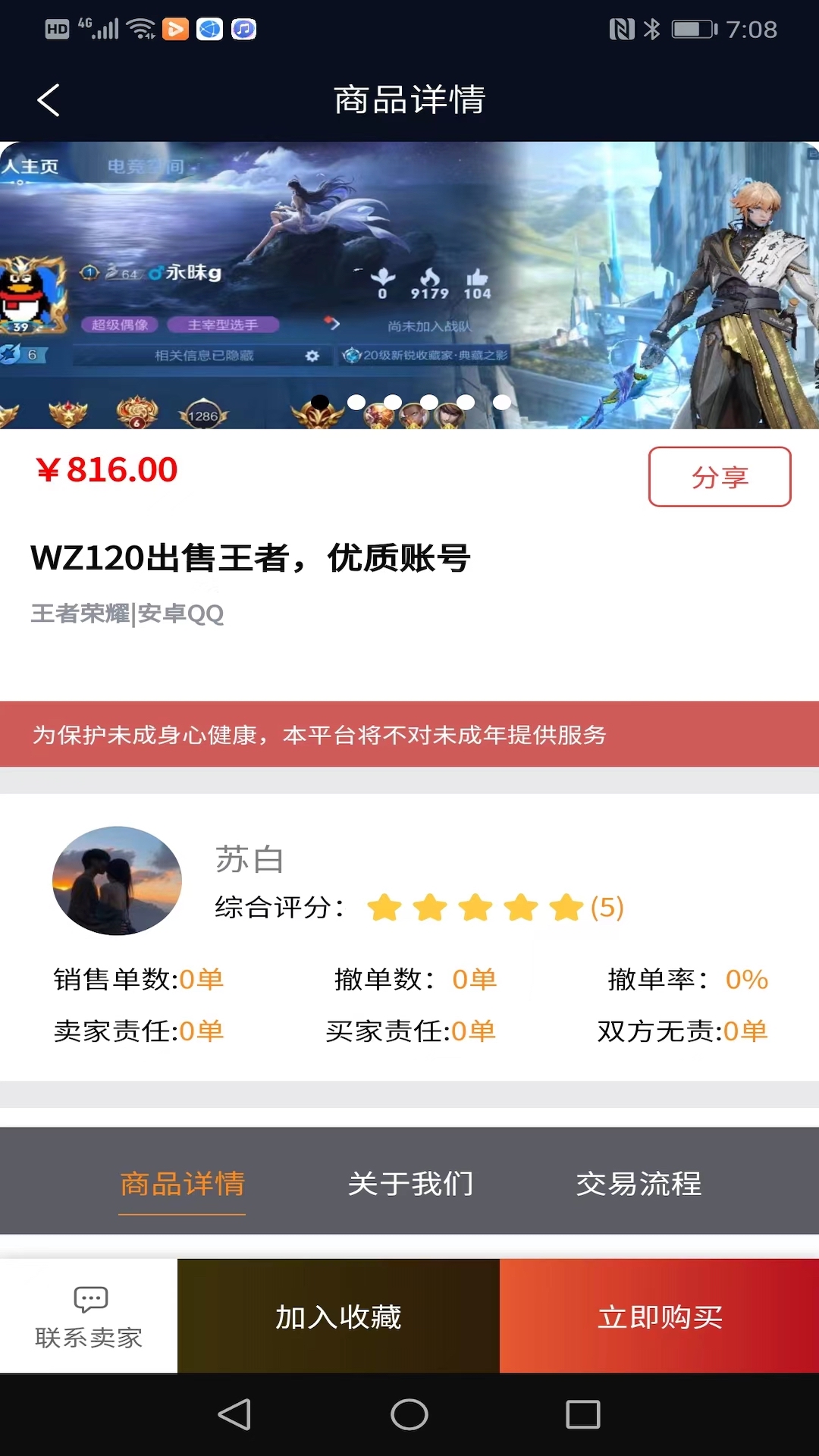
Task: Tap the Android back triangle navigation button
Action: tap(236, 1415)
